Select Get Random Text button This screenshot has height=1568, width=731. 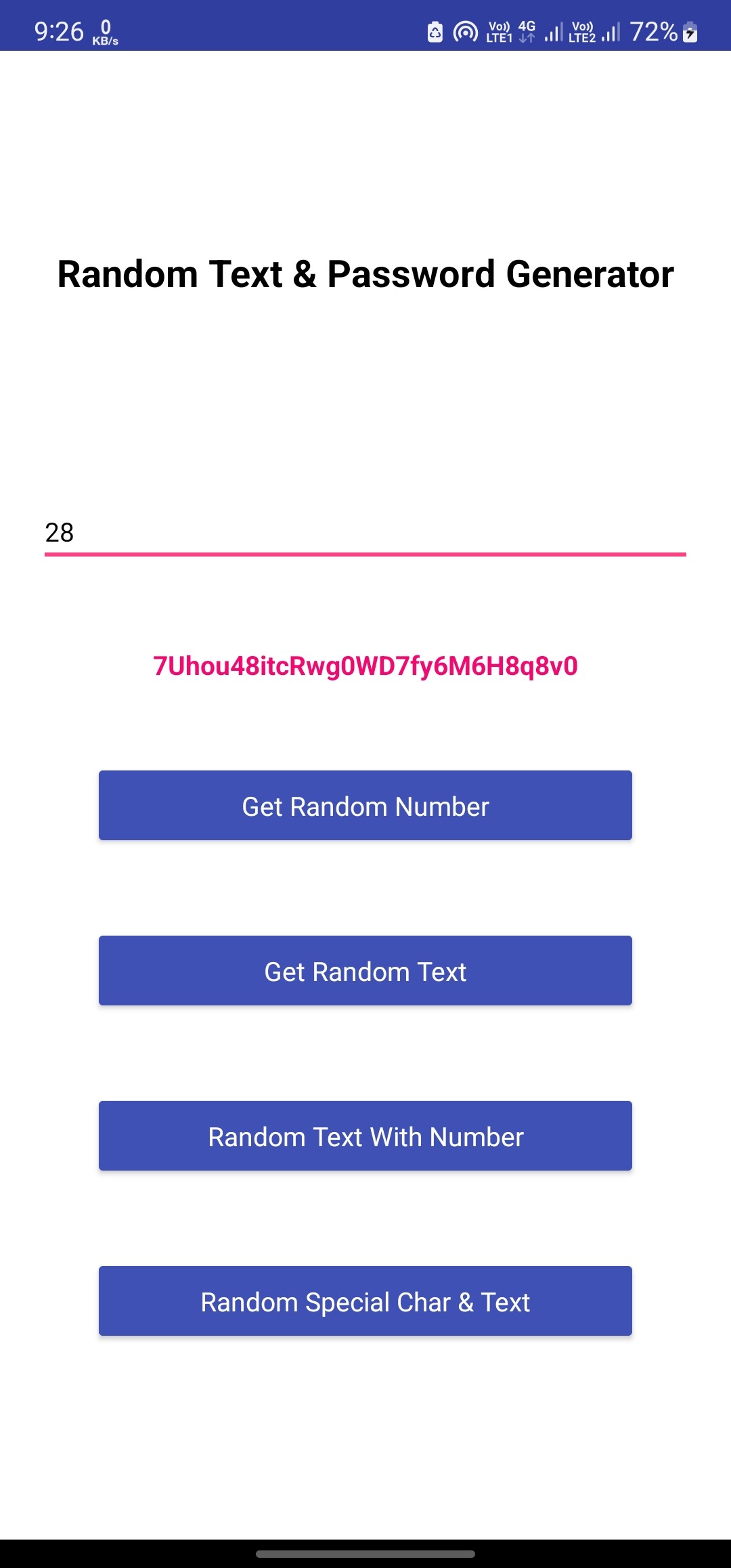tap(365, 971)
